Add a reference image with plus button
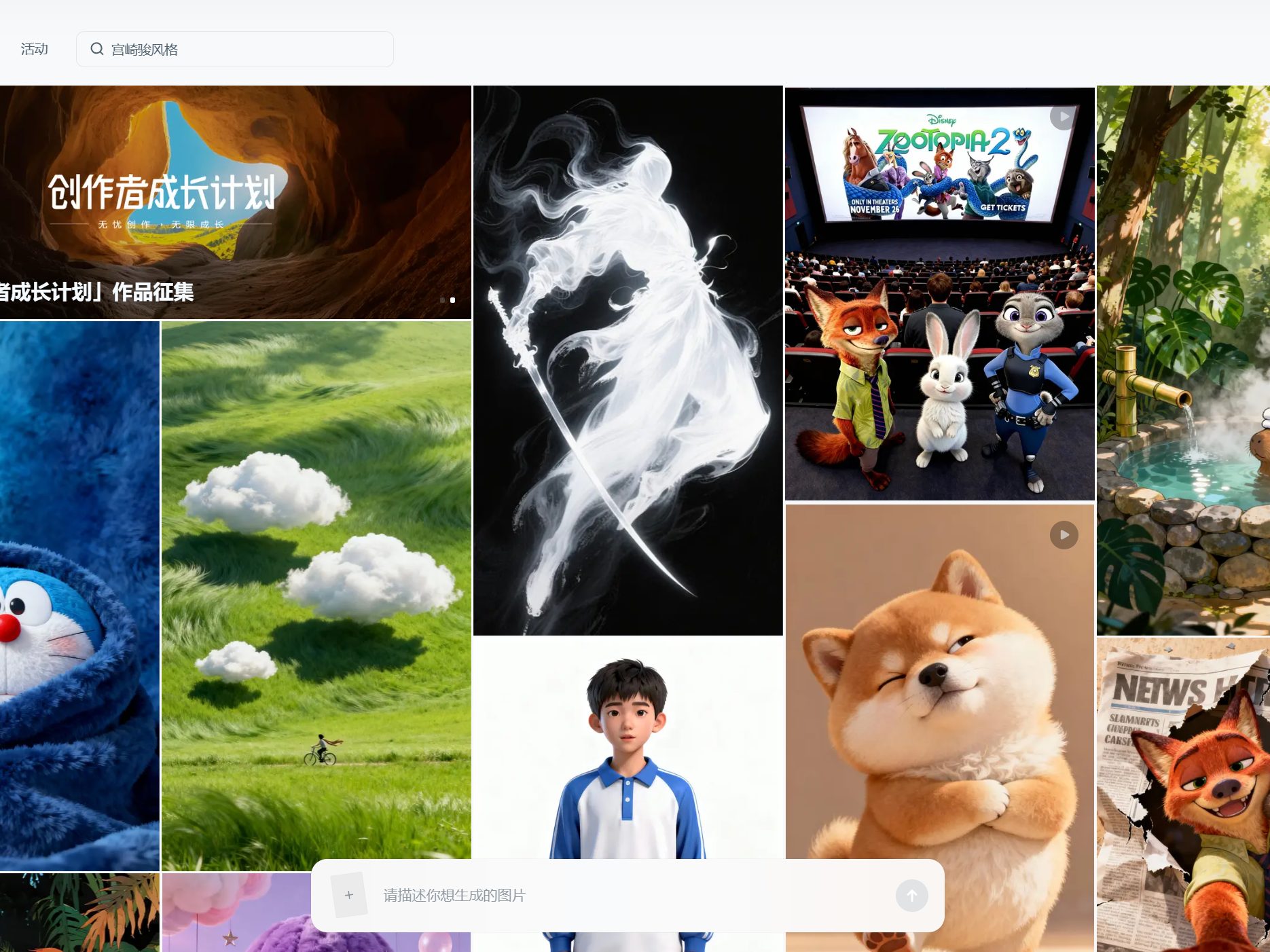Screen dimensions: 1270x952 [x=349, y=895]
